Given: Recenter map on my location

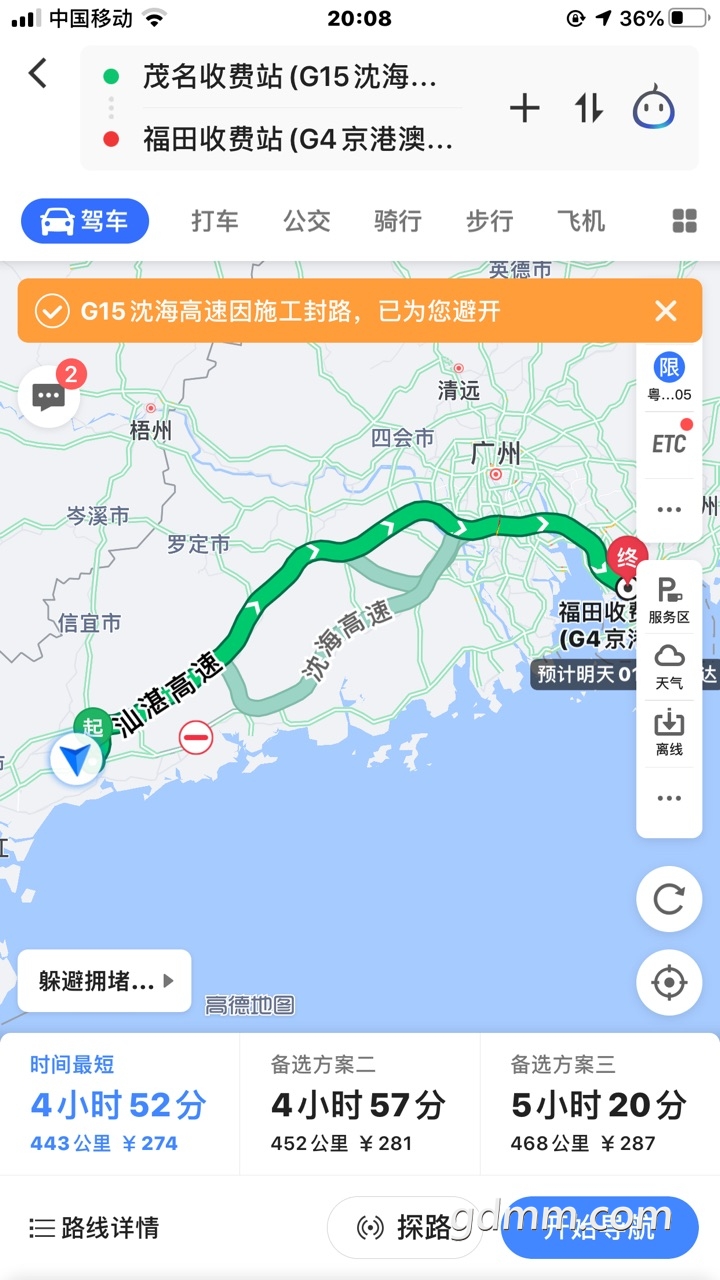Looking at the screenshot, I should [x=669, y=983].
